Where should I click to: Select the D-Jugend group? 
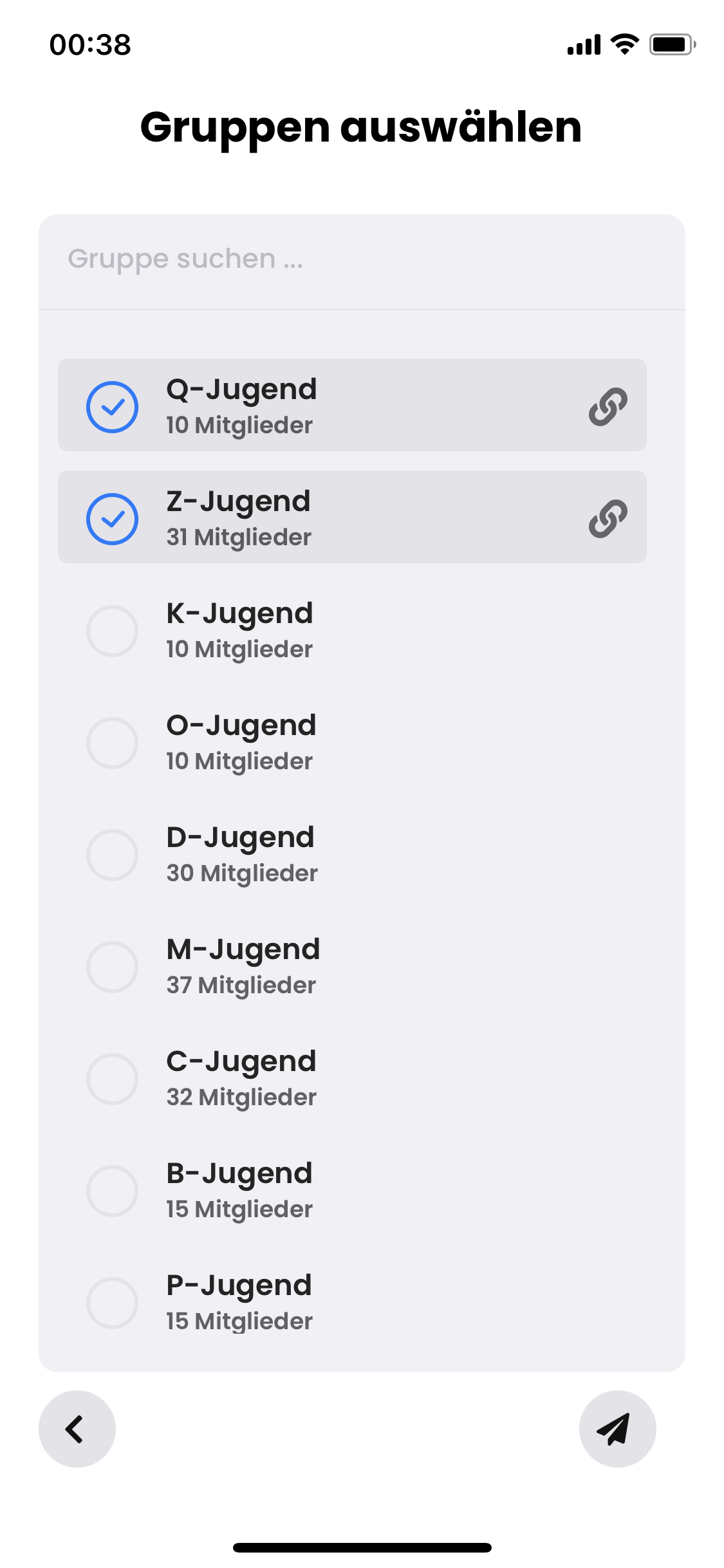tap(112, 854)
